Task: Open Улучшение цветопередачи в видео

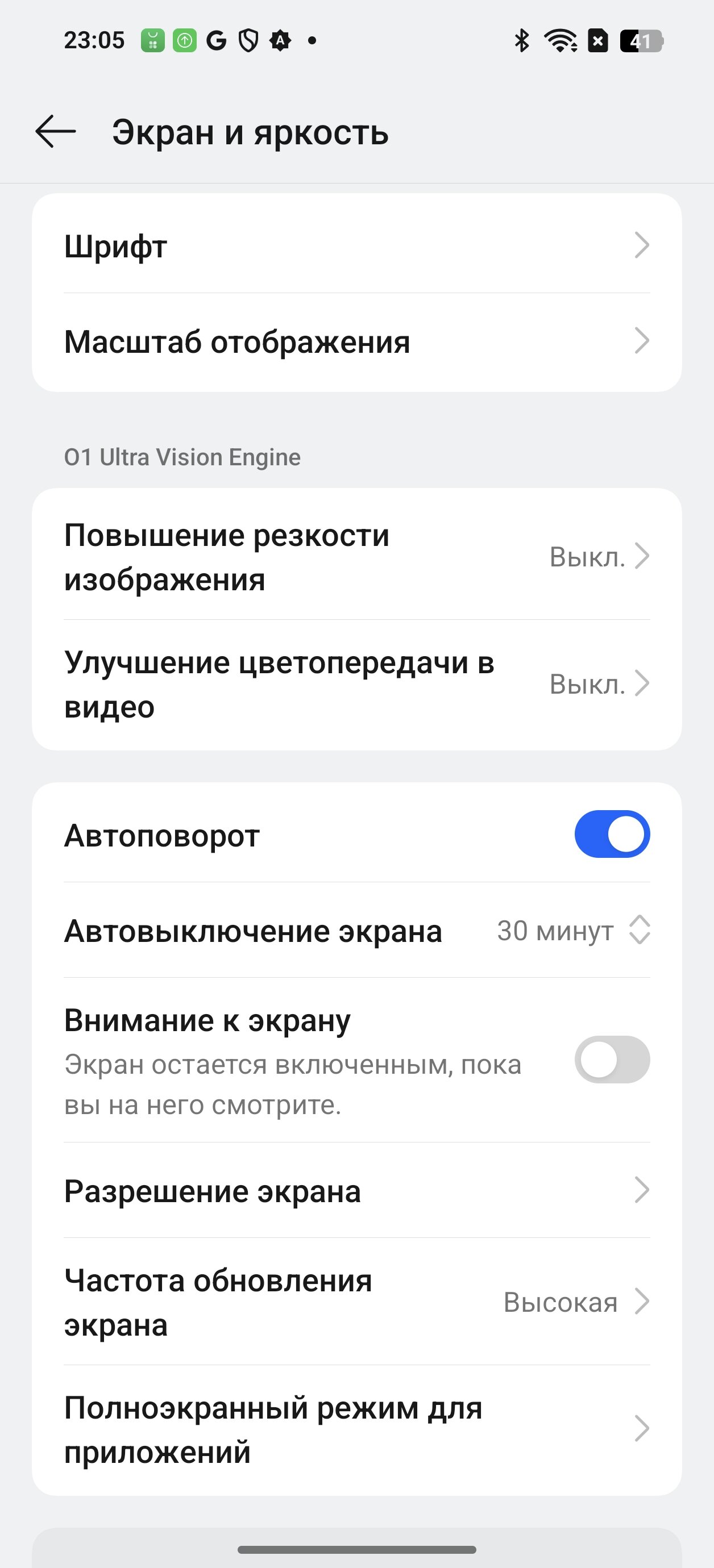Action: pos(357,684)
